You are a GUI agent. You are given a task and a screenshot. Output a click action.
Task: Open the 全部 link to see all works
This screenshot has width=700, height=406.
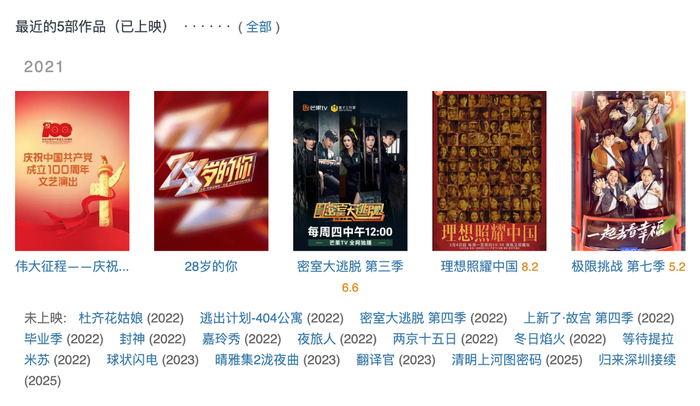[258, 27]
